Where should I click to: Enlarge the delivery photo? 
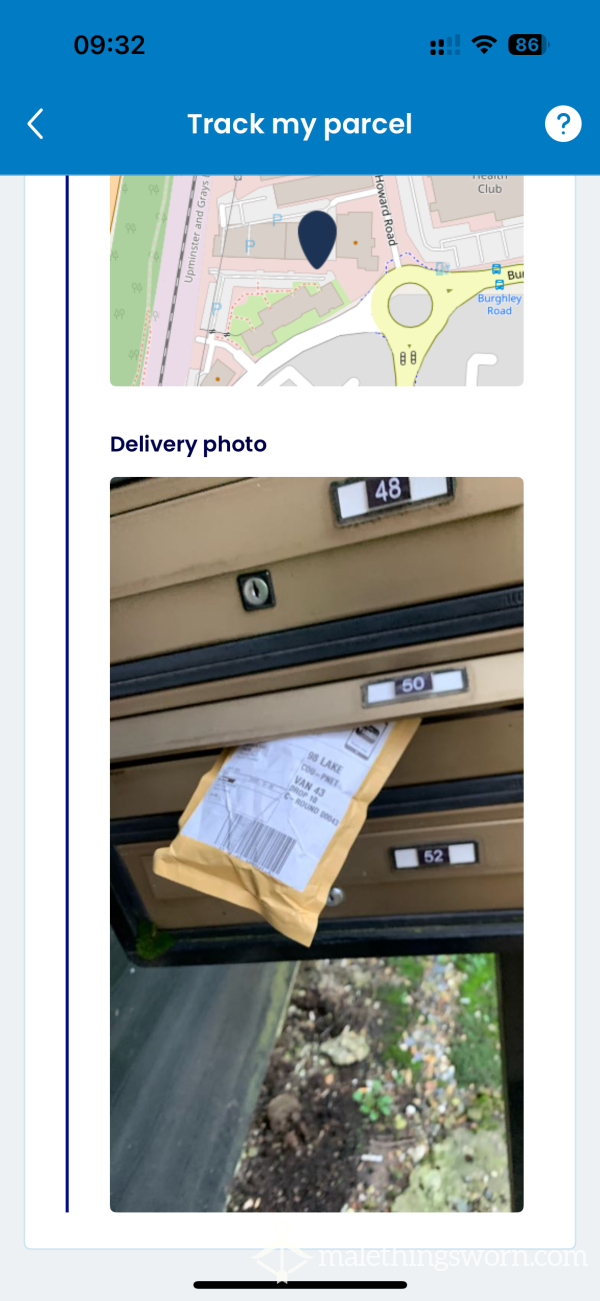coord(316,843)
